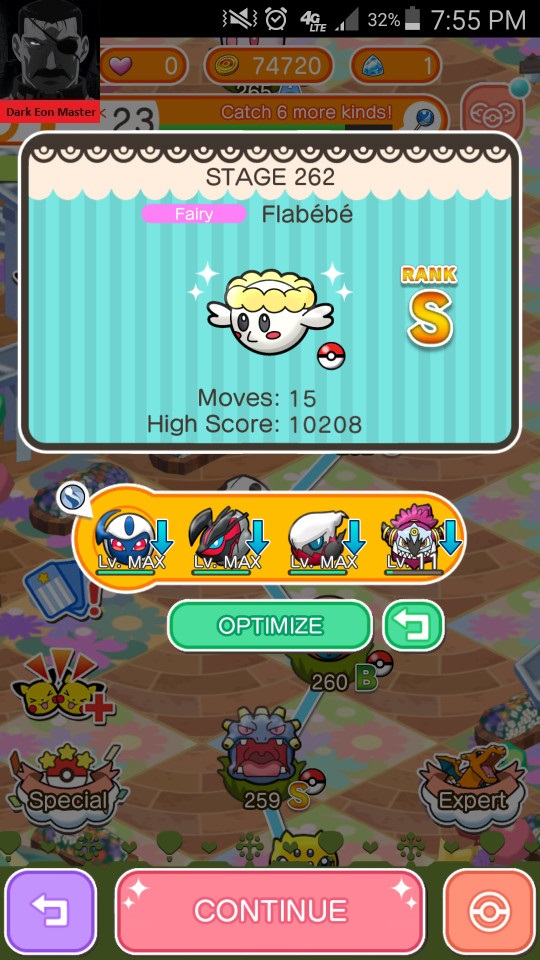This screenshot has height=960, width=540.
Task: Tap the hearts counter
Action: tap(144, 66)
